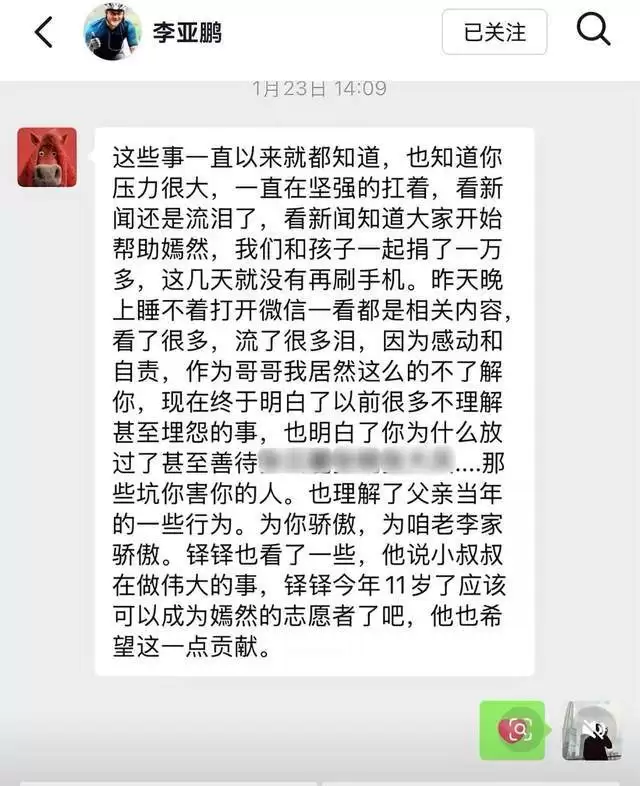View the red horse avatar's profile
The image size is (640, 786).
(47, 157)
